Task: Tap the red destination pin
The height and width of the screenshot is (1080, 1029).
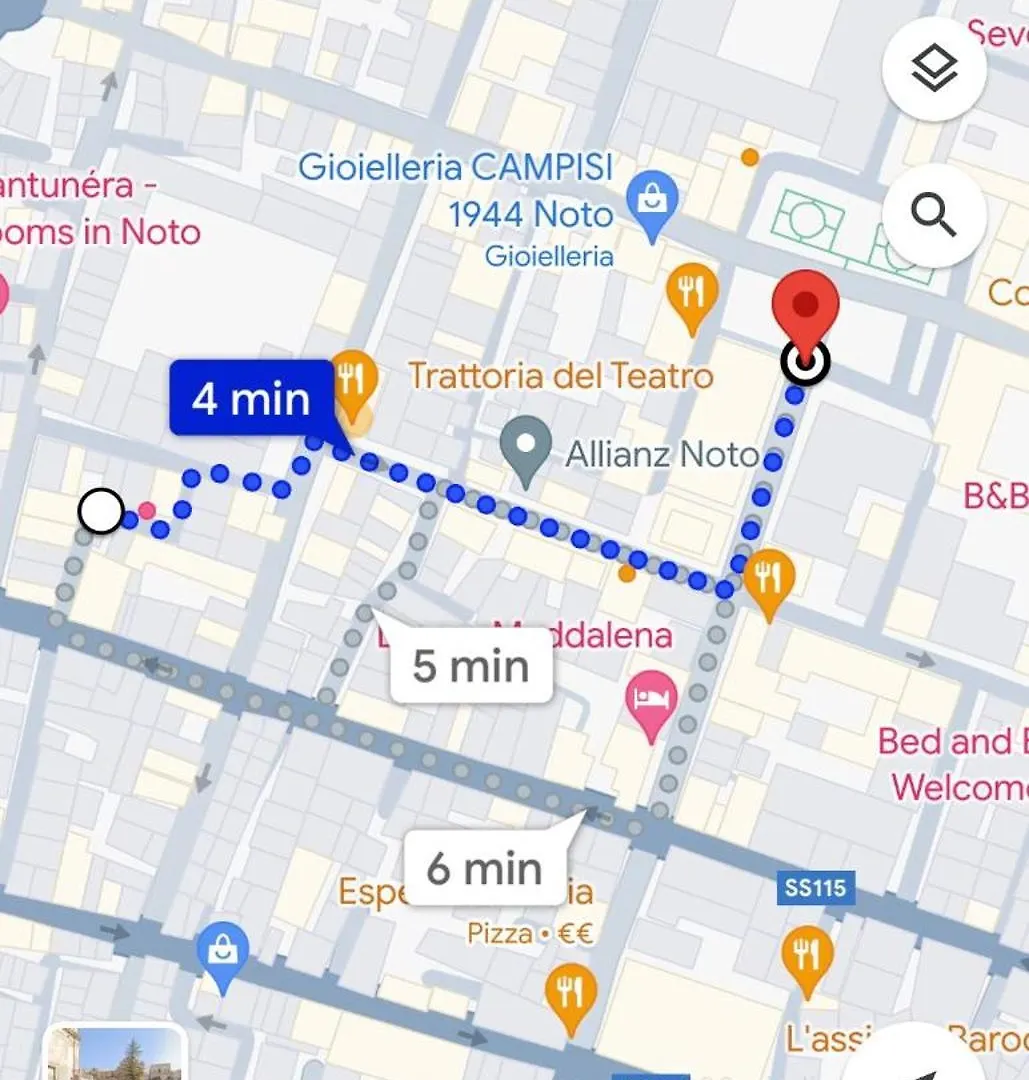Action: point(805,310)
